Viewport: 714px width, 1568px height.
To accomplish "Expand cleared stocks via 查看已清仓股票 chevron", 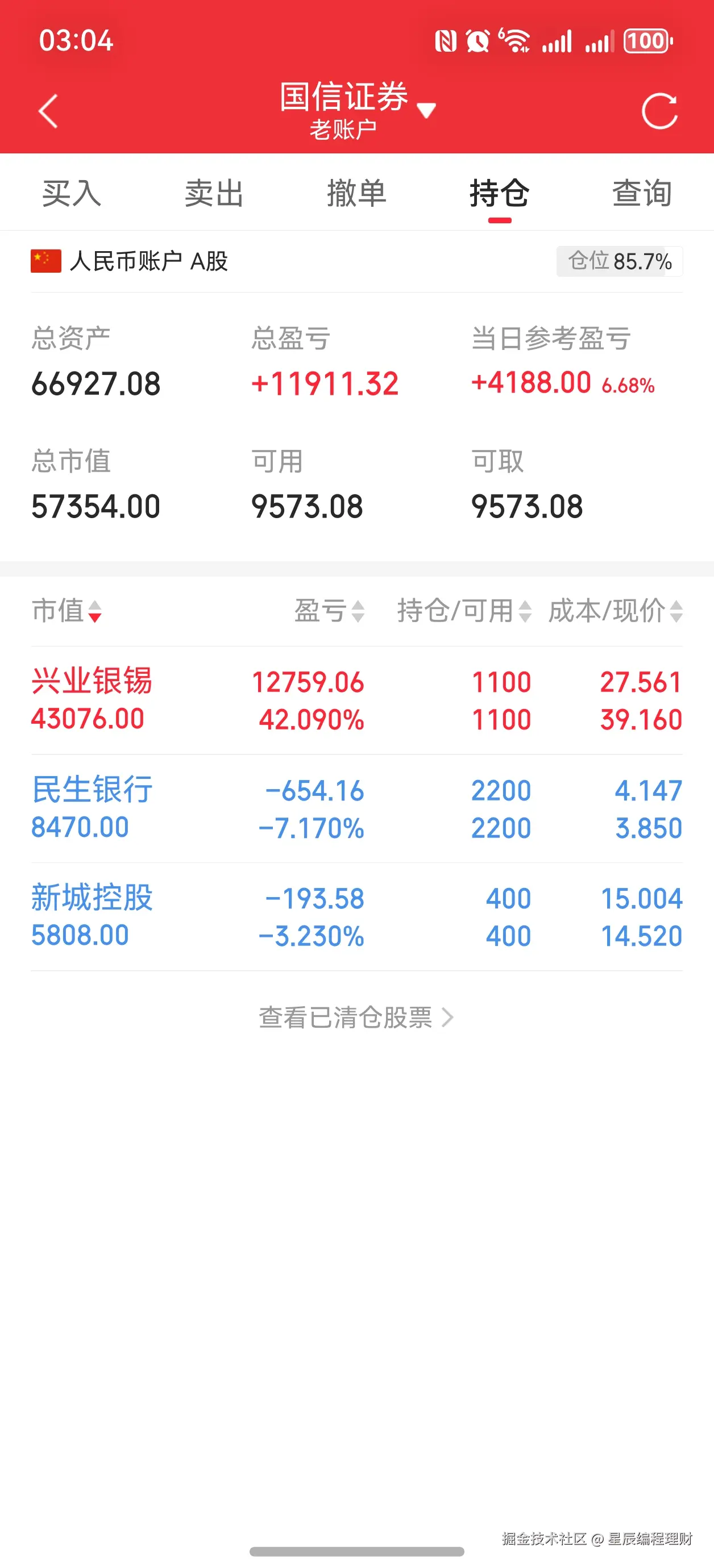I will tap(449, 1016).
